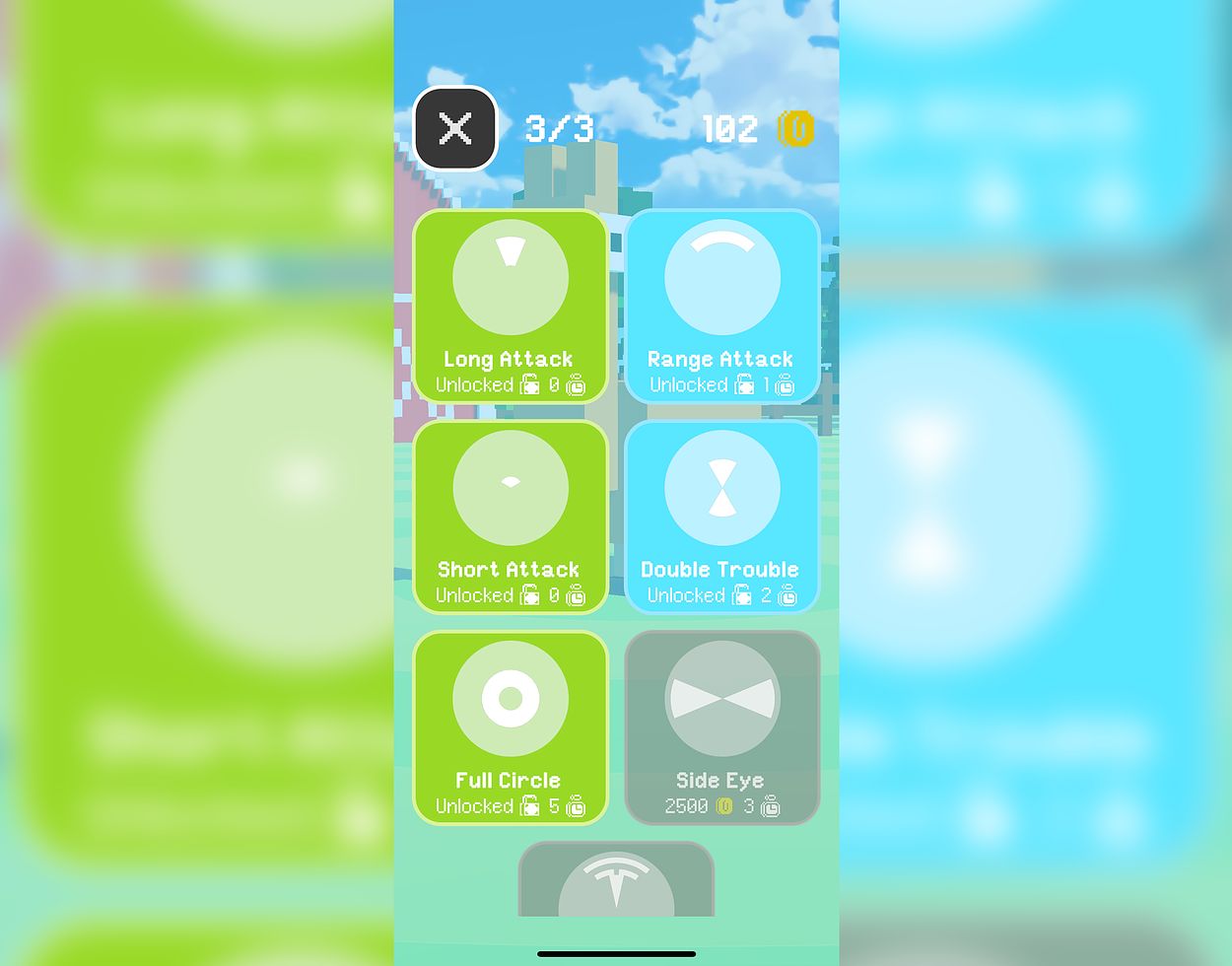Pick the Short Attack card
This screenshot has height=966, width=1232.
pyautogui.click(x=511, y=517)
